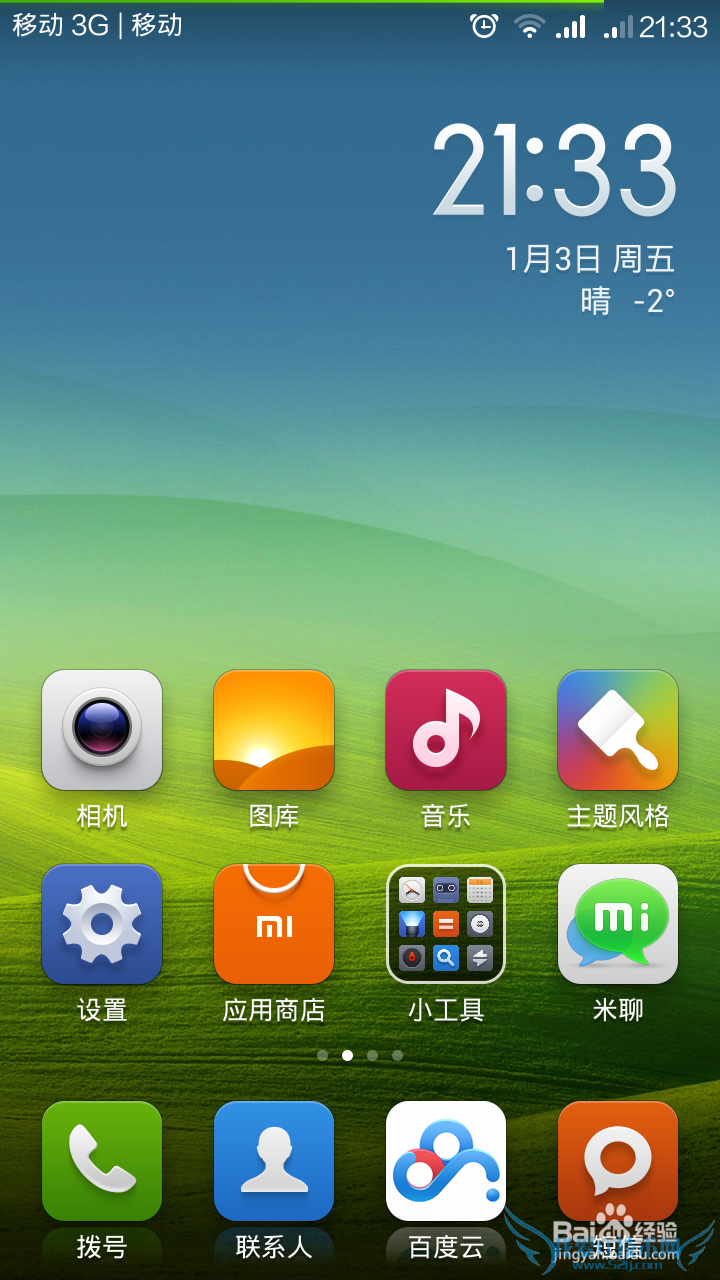Launch 百度云 cloud app
Viewport: 720px width, 1280px height.
pyautogui.click(x=446, y=1161)
